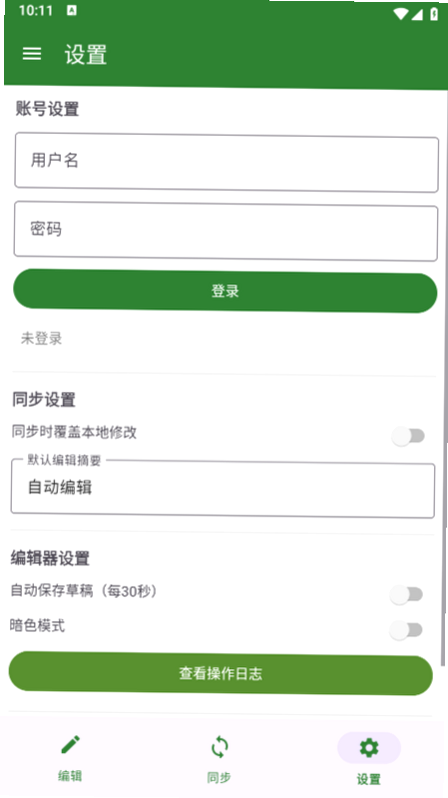This screenshot has width=448, height=798.
Task: Tap the 登录 button
Action: pyautogui.click(x=225, y=291)
